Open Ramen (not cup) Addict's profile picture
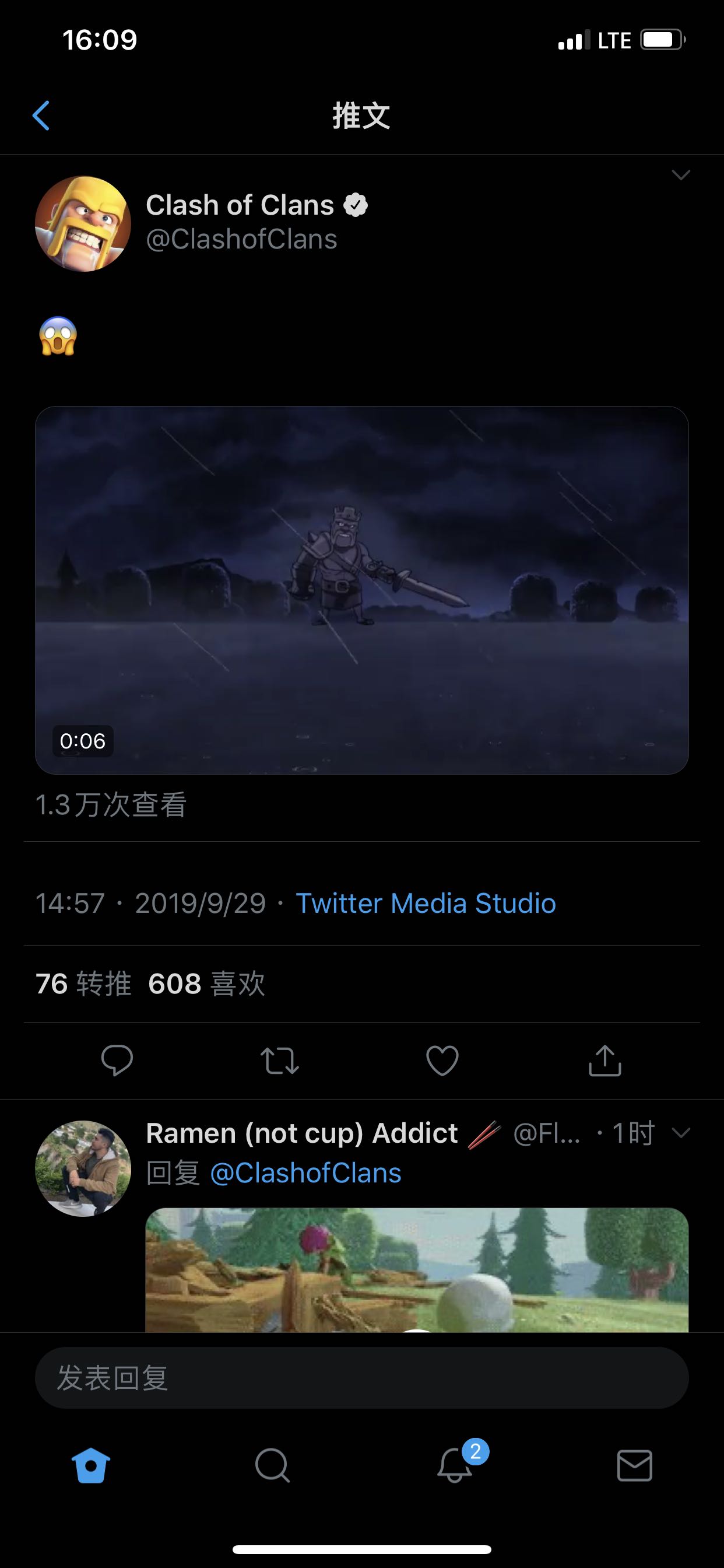The width and height of the screenshot is (724, 1568). (83, 1168)
